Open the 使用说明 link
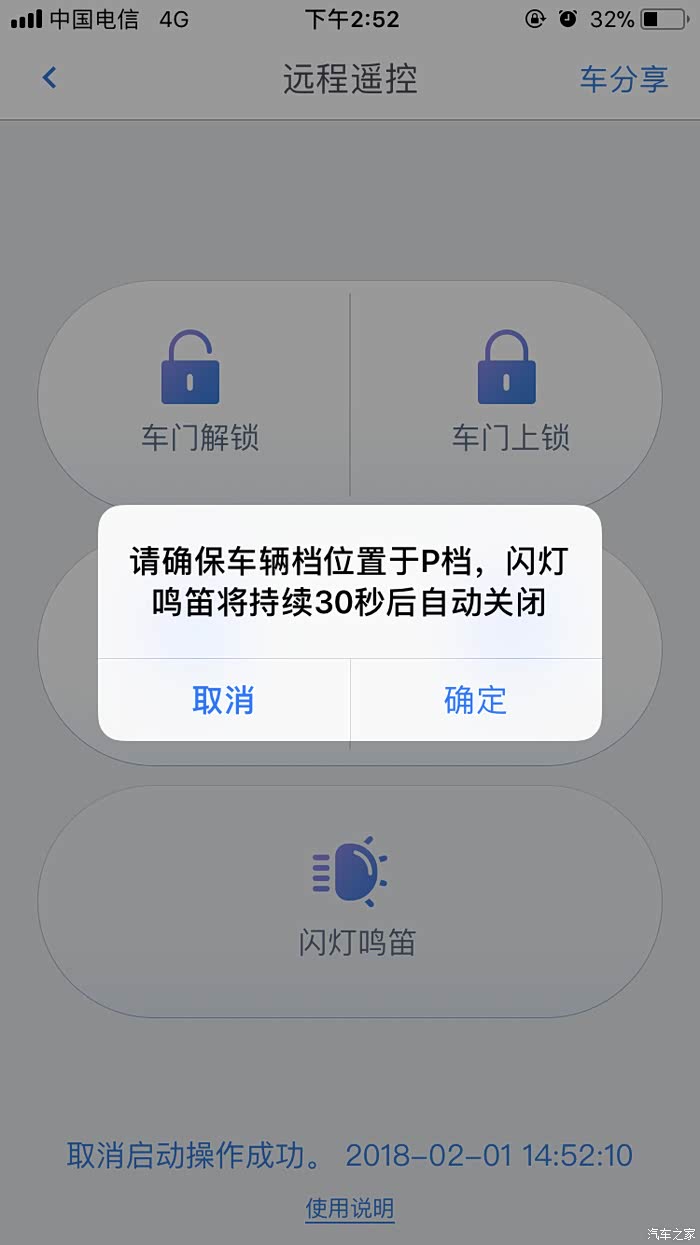The height and width of the screenshot is (1245, 700). tap(350, 1208)
